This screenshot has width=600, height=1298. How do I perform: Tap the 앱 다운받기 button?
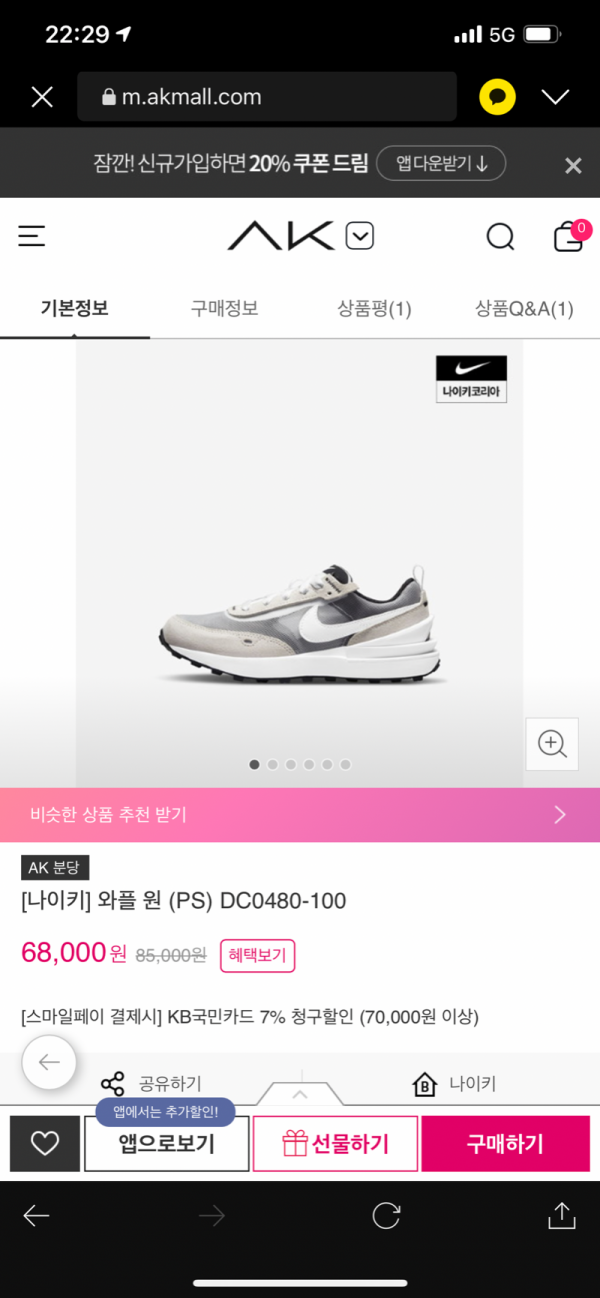tap(441, 163)
